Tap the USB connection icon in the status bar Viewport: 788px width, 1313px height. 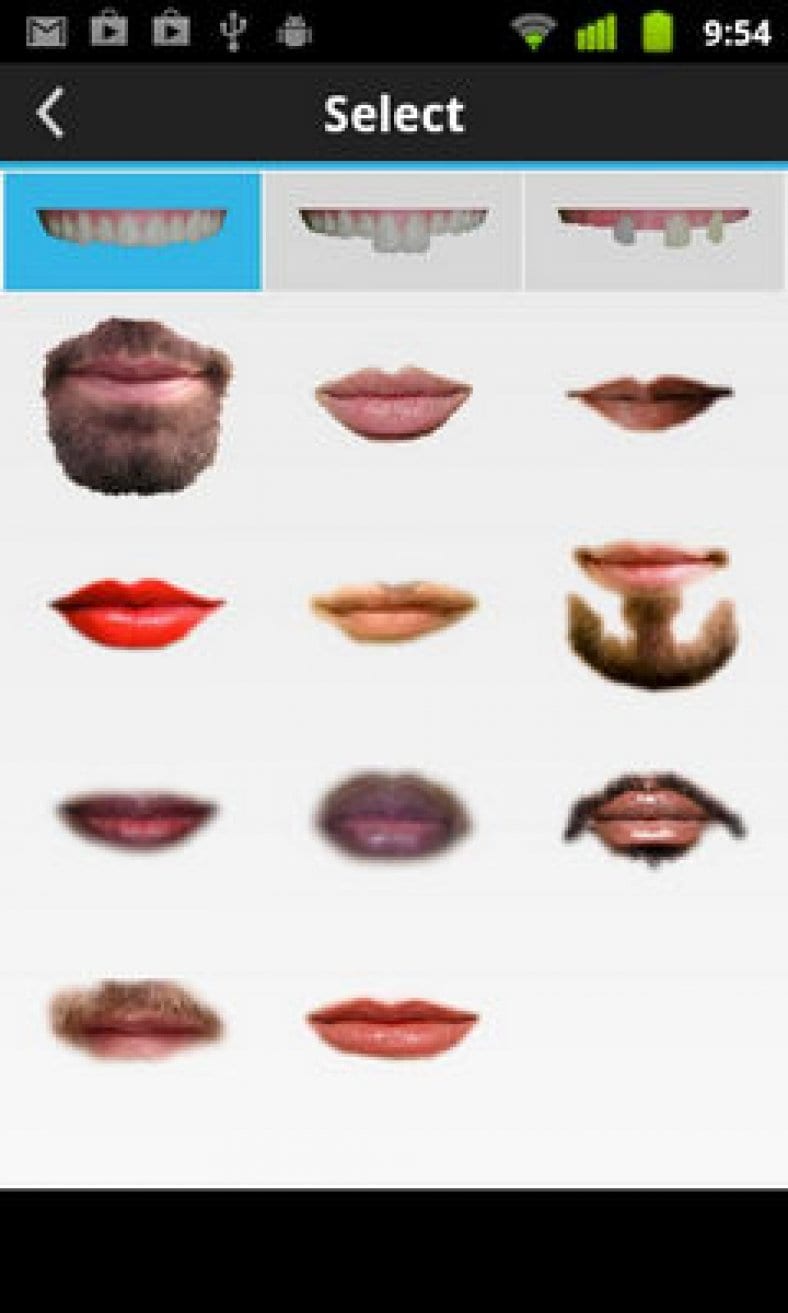point(233,30)
